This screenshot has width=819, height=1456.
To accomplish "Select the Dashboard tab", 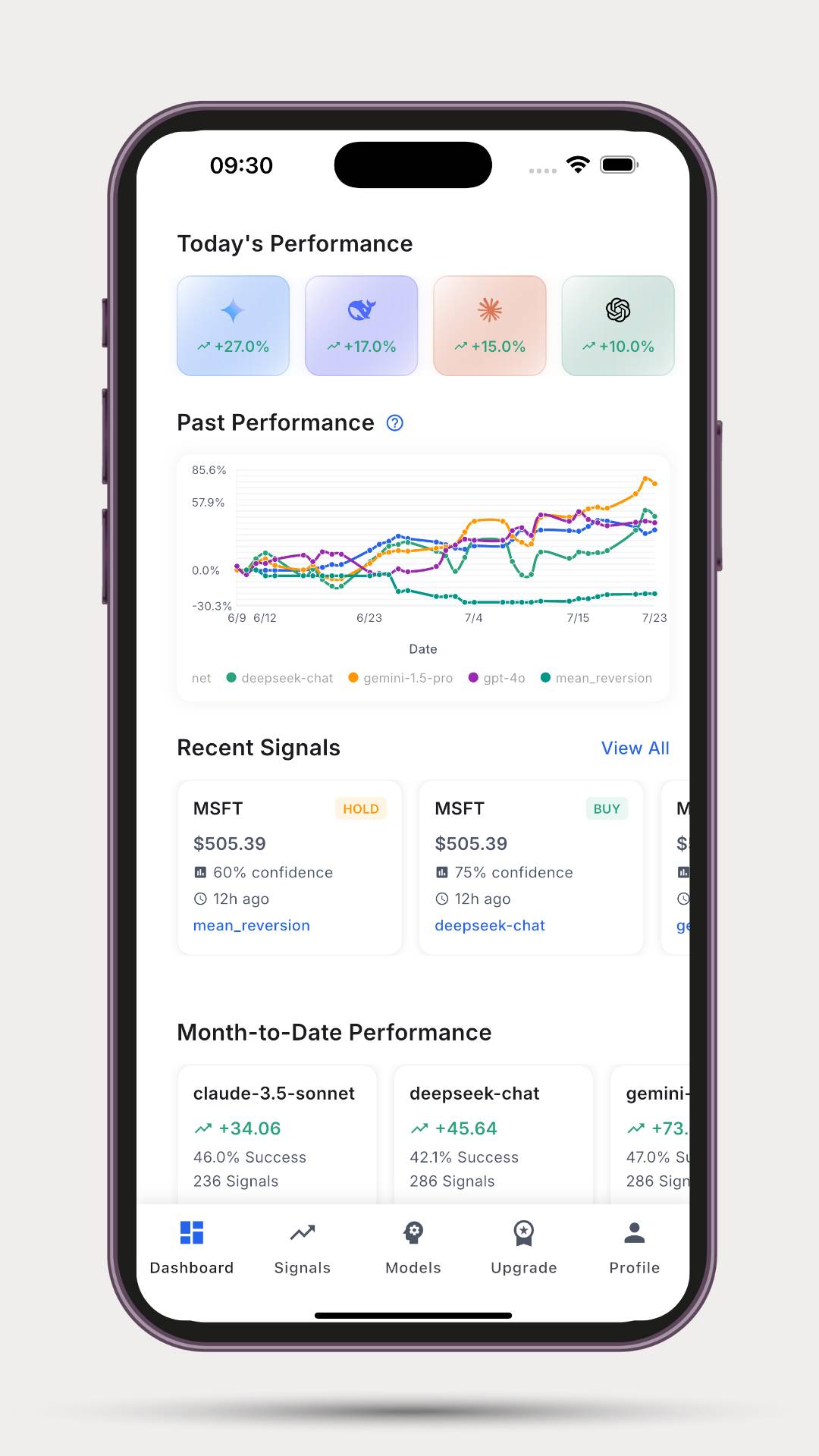I will [192, 1248].
